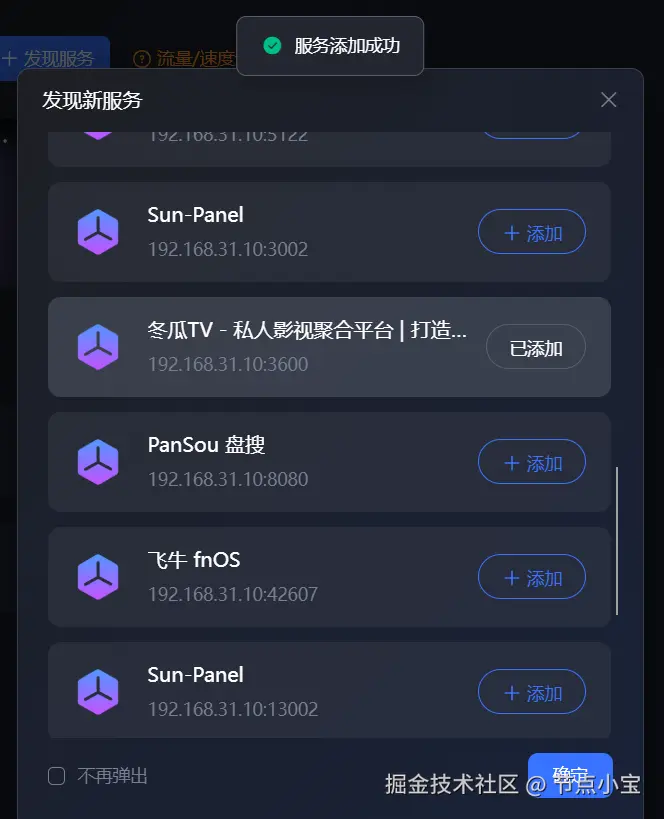Add the PanSou 盘搜 service

(531, 463)
